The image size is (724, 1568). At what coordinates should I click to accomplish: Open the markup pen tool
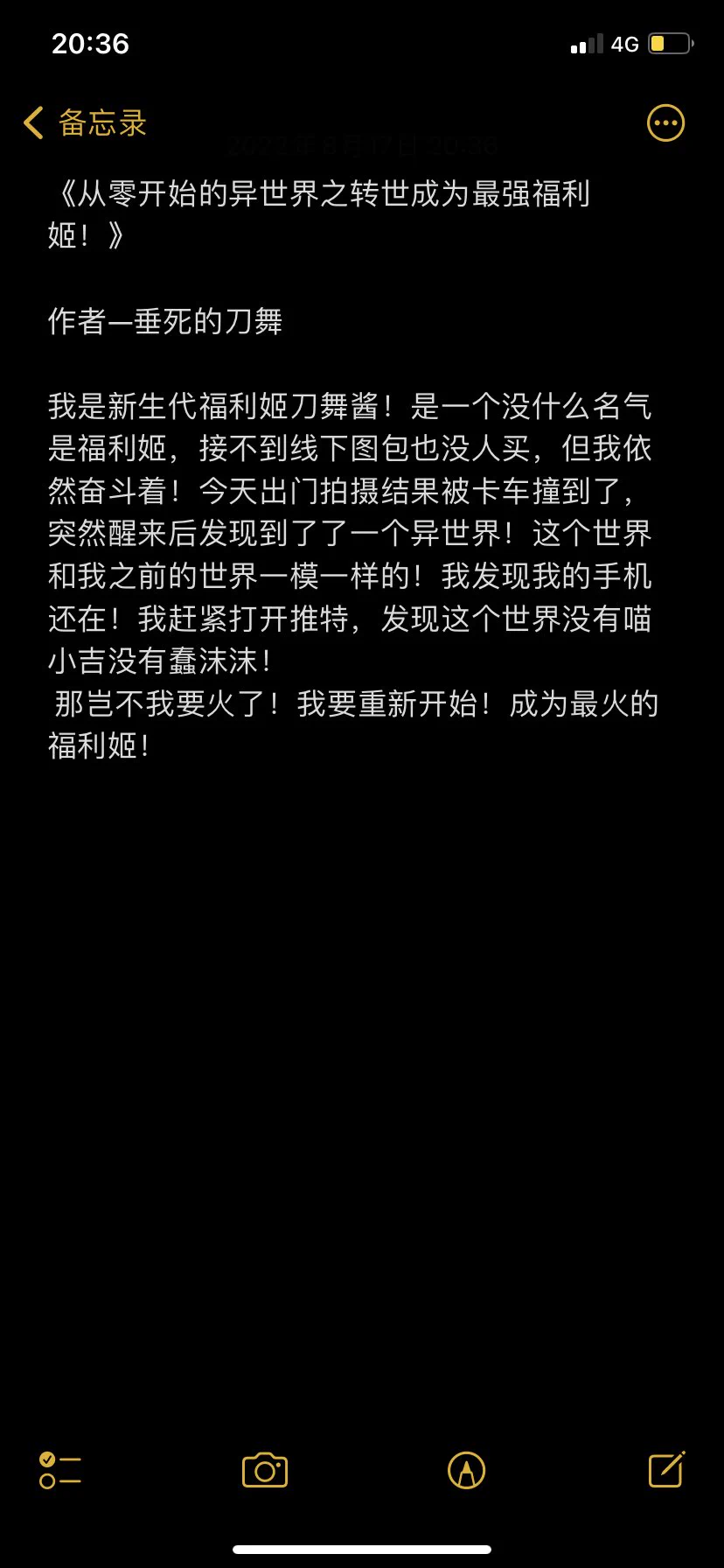[466, 1470]
